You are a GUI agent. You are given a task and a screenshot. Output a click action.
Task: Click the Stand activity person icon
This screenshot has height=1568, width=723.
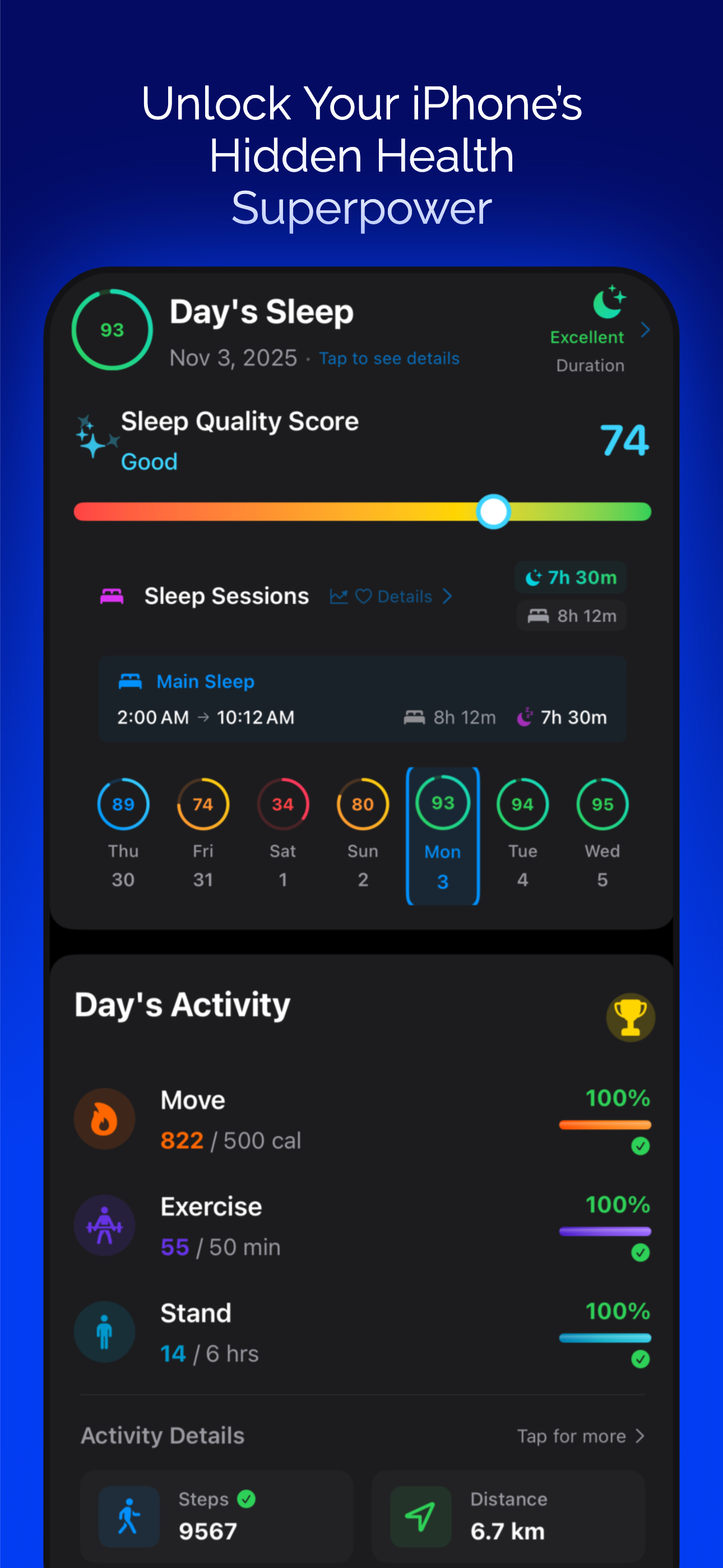pos(104,1332)
